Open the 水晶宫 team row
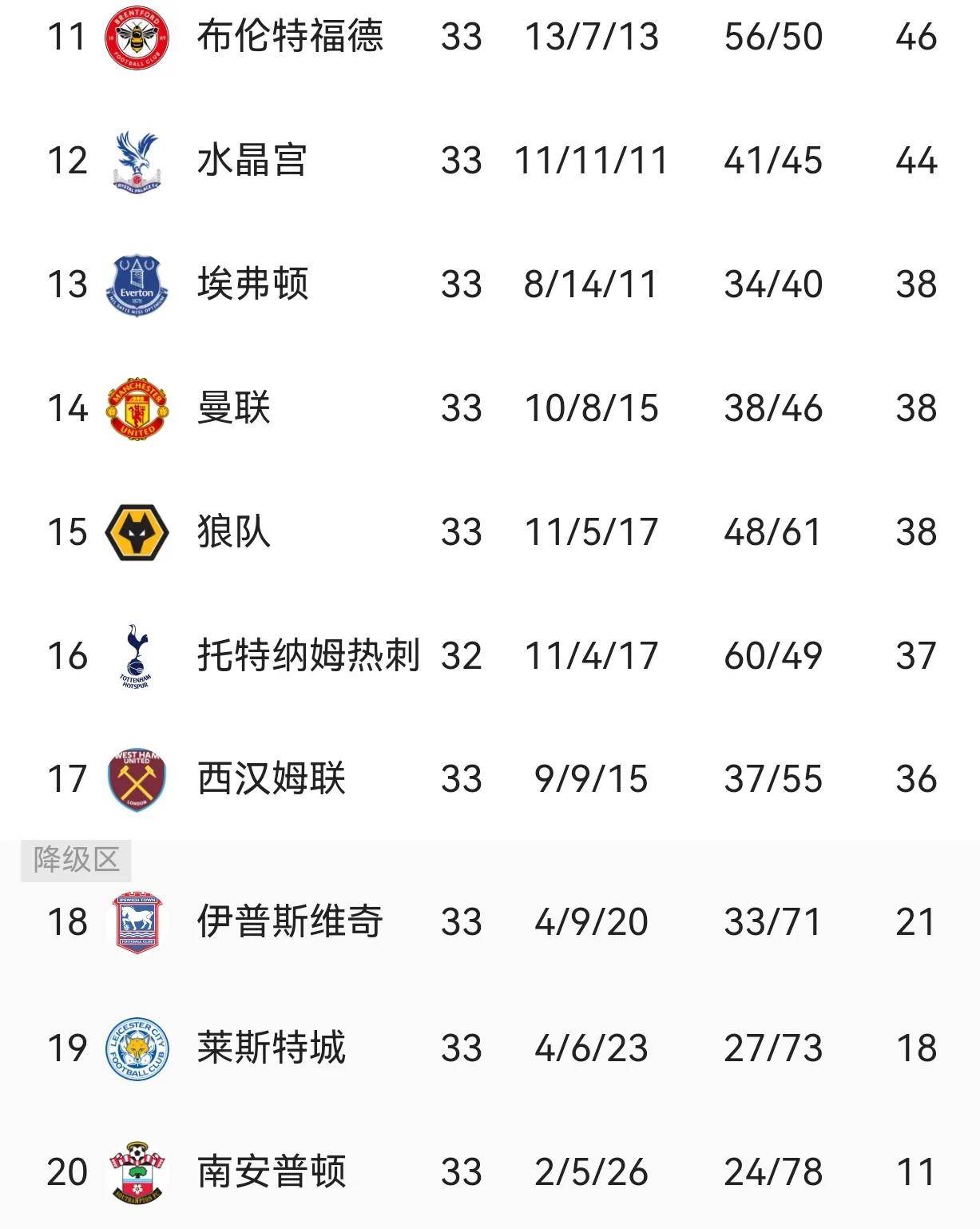The height and width of the screenshot is (1229, 980). click(252, 161)
